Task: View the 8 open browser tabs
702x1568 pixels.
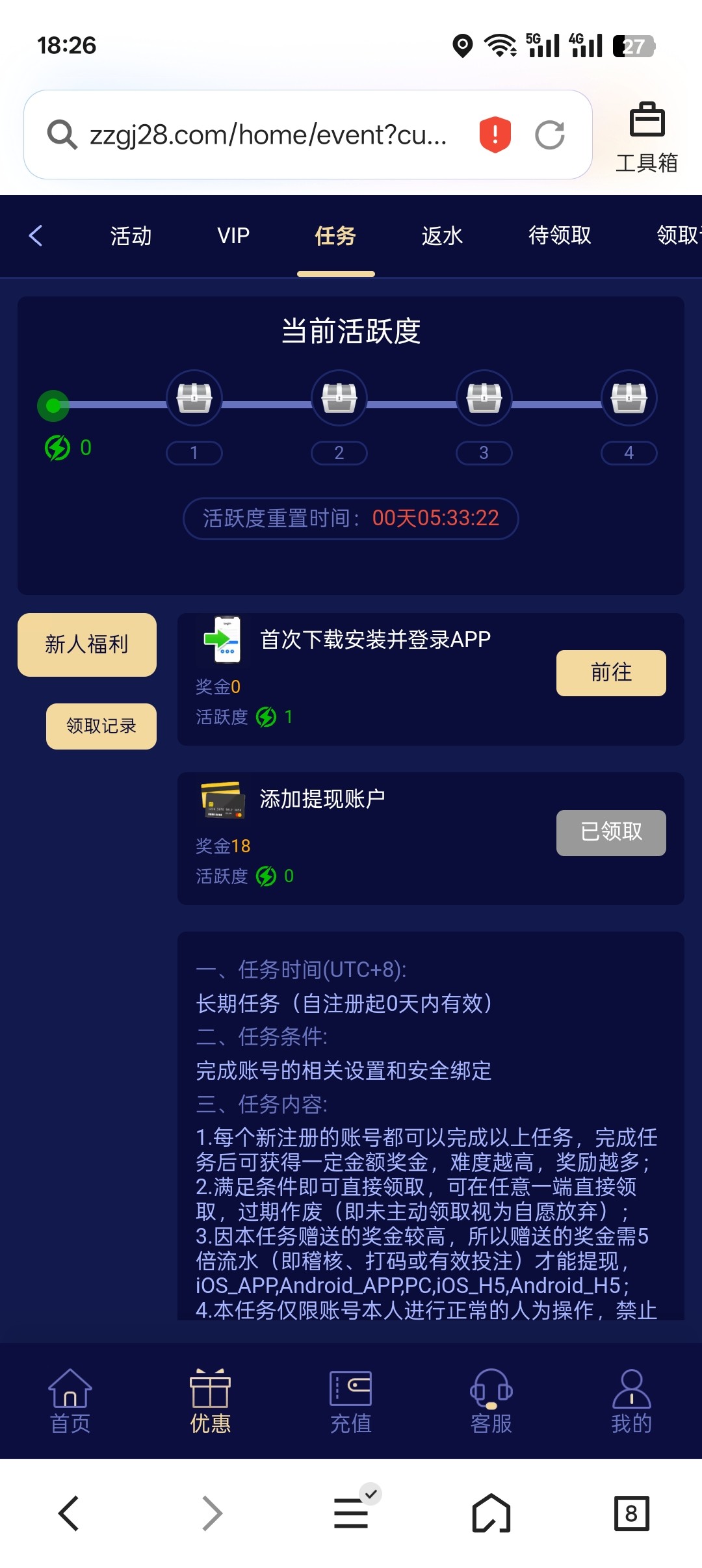Action: pos(631,1513)
